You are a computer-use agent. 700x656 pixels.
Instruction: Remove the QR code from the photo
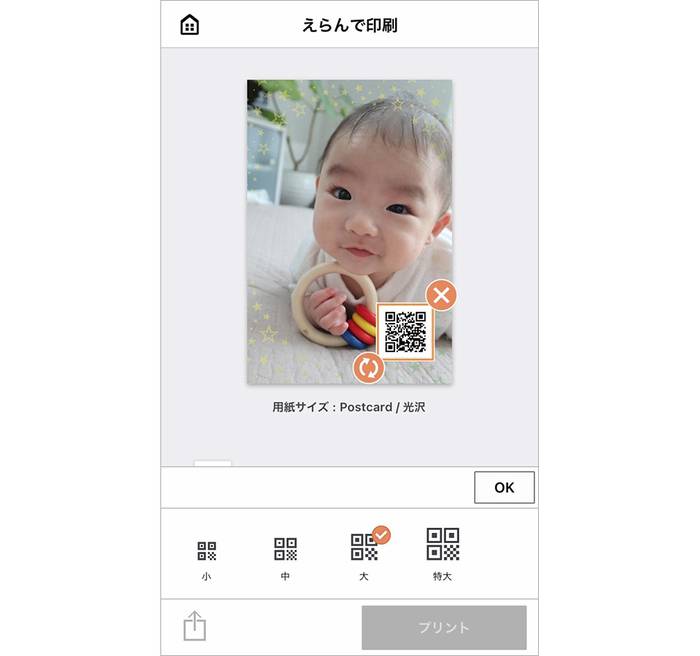click(441, 295)
